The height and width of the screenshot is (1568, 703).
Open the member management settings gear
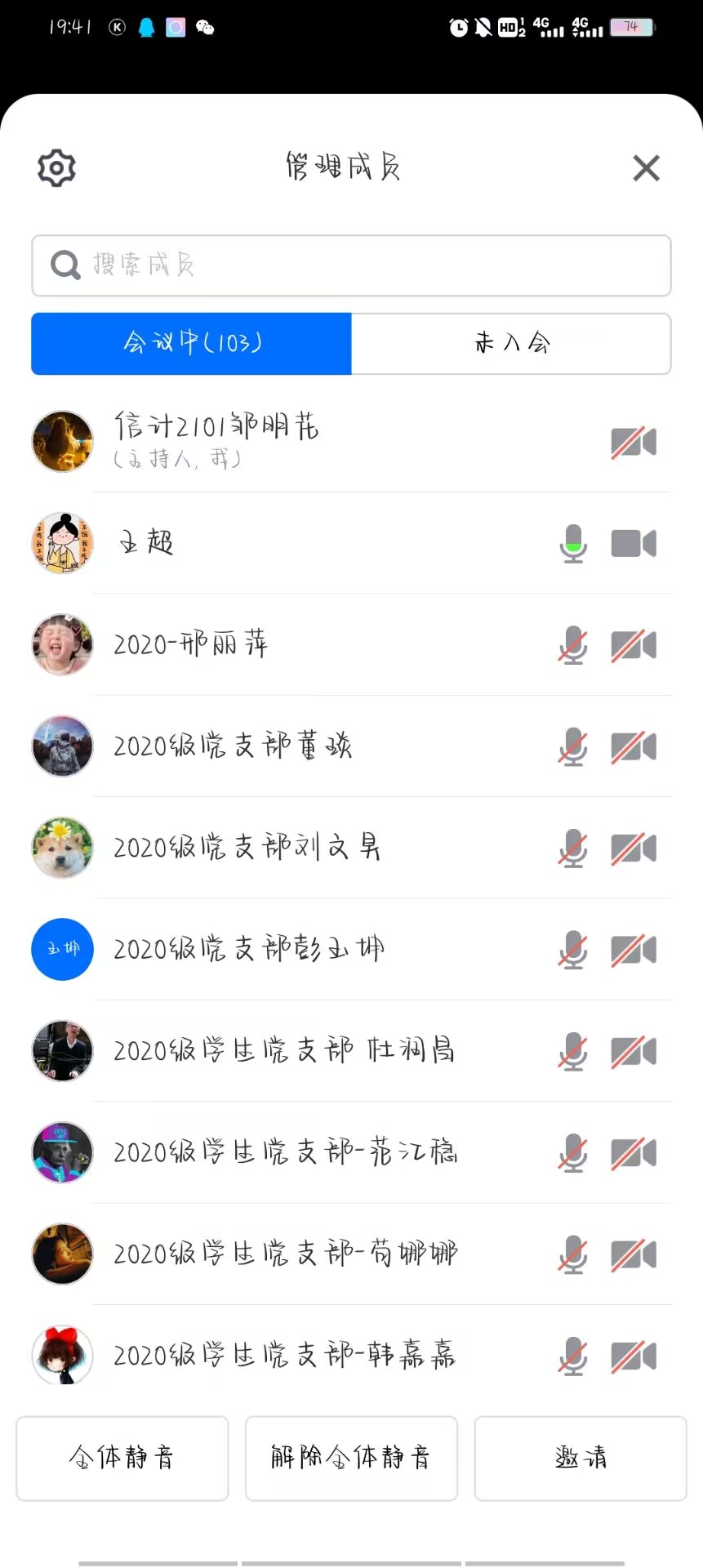pos(56,168)
